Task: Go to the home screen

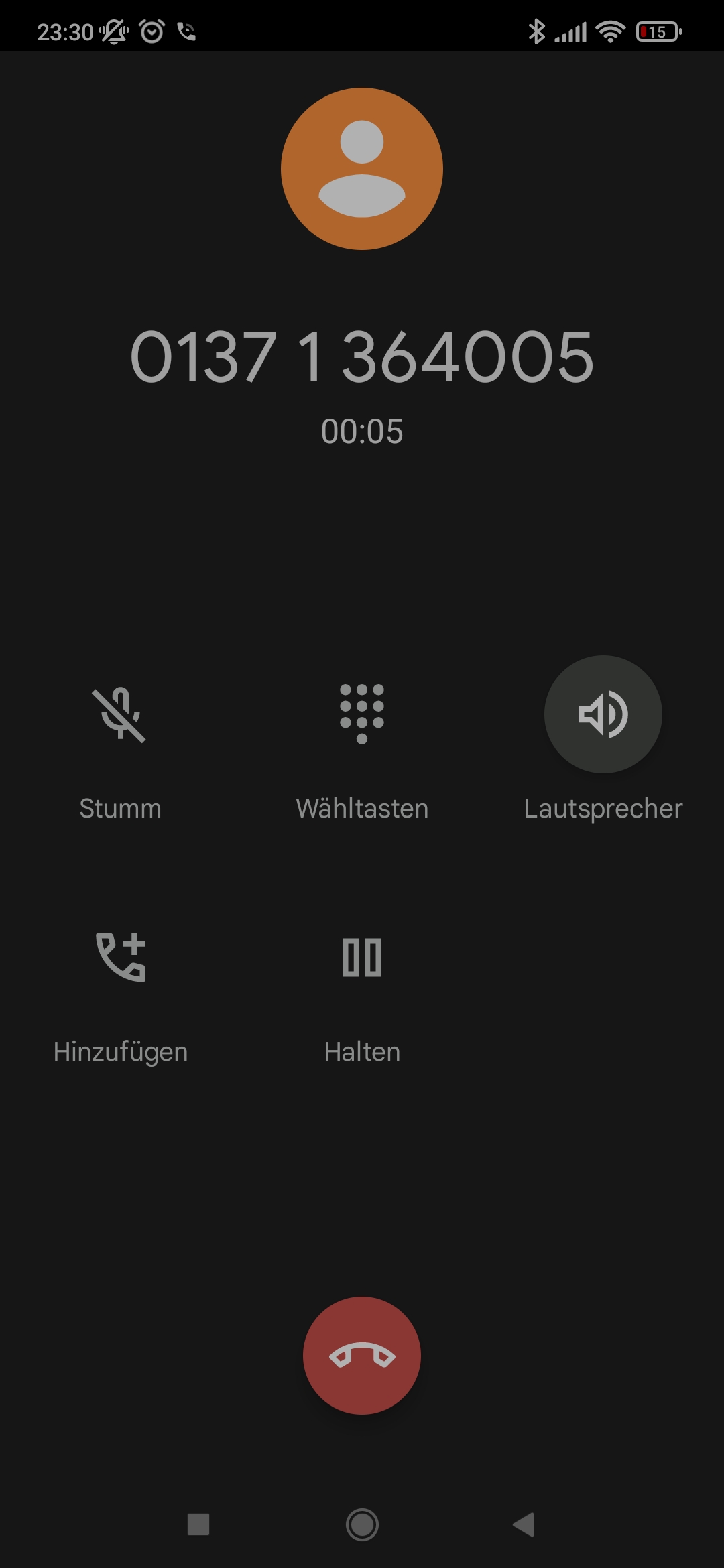Action: pos(362,1524)
